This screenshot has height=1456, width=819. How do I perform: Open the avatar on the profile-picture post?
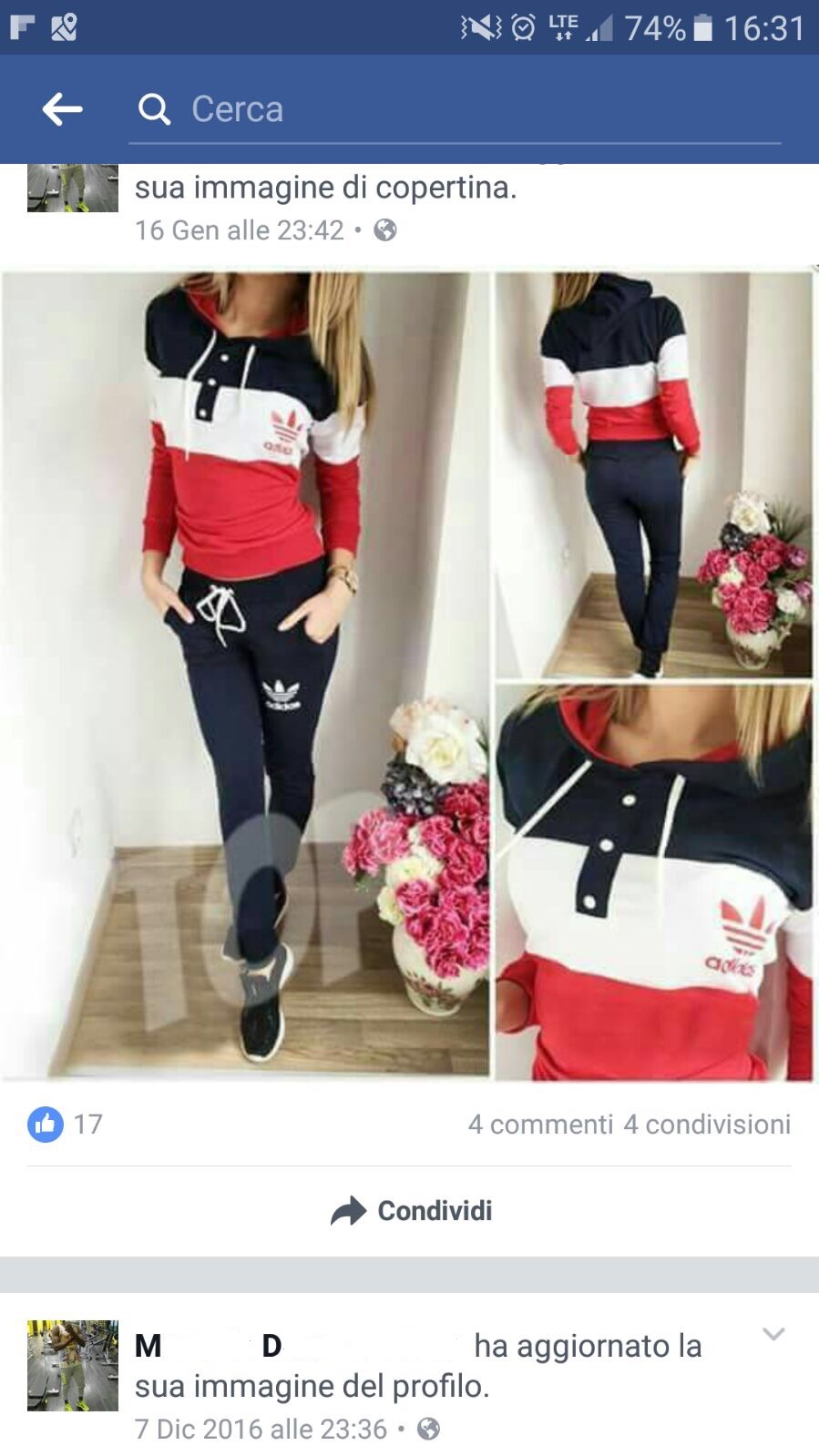pyautogui.click(x=73, y=1365)
